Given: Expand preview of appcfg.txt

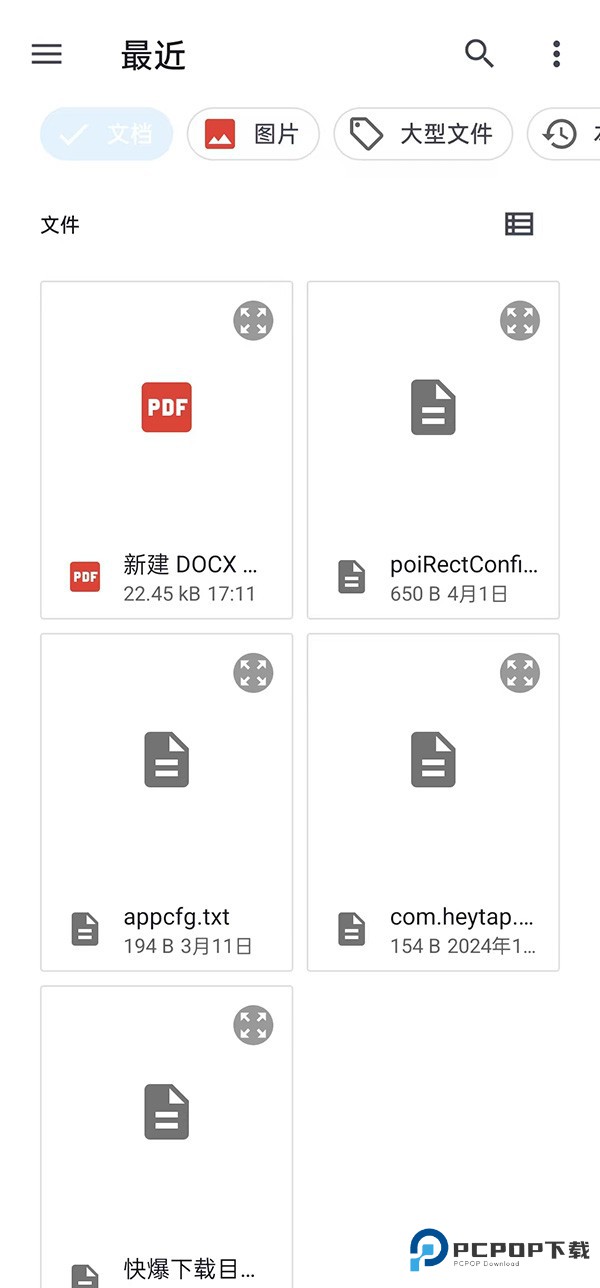Looking at the screenshot, I should pyautogui.click(x=253, y=673).
